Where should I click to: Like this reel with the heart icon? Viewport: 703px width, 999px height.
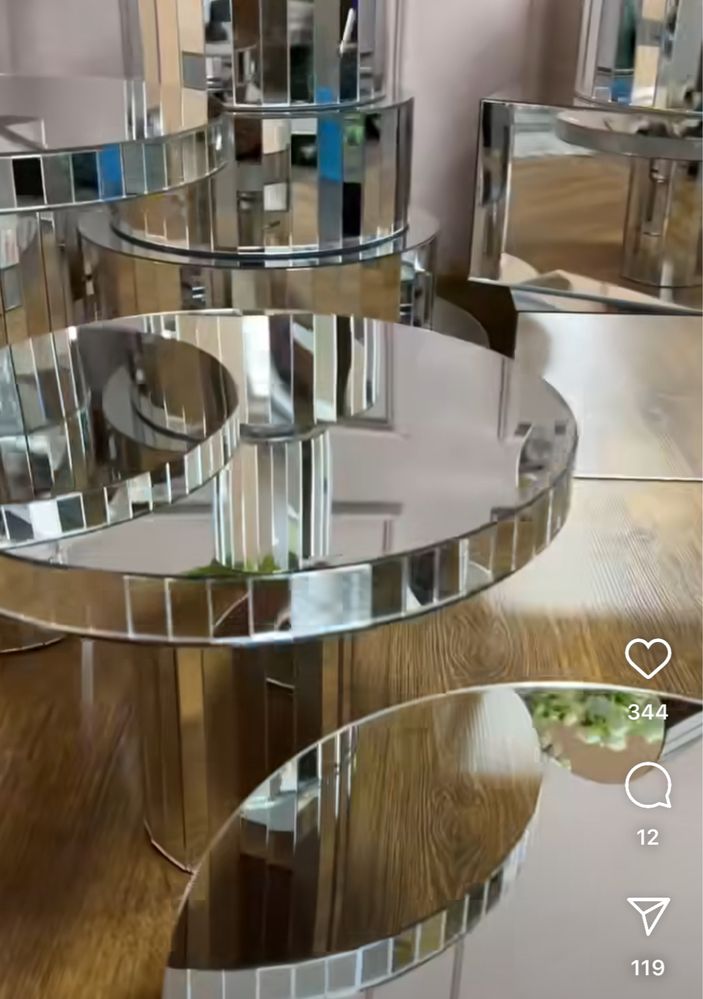click(x=647, y=659)
